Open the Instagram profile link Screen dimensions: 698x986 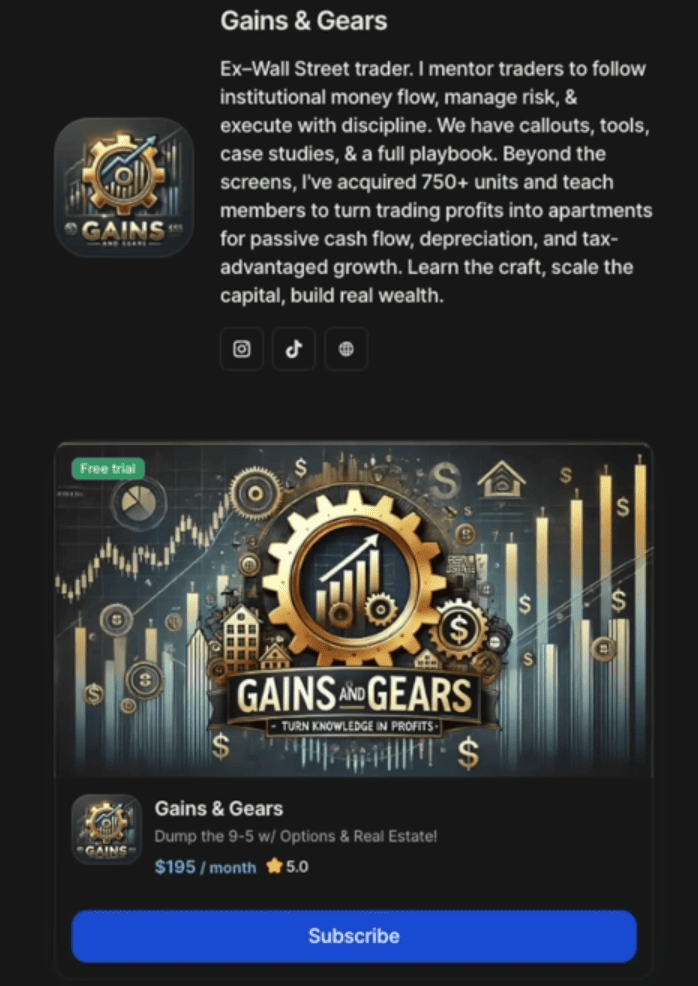coord(242,349)
